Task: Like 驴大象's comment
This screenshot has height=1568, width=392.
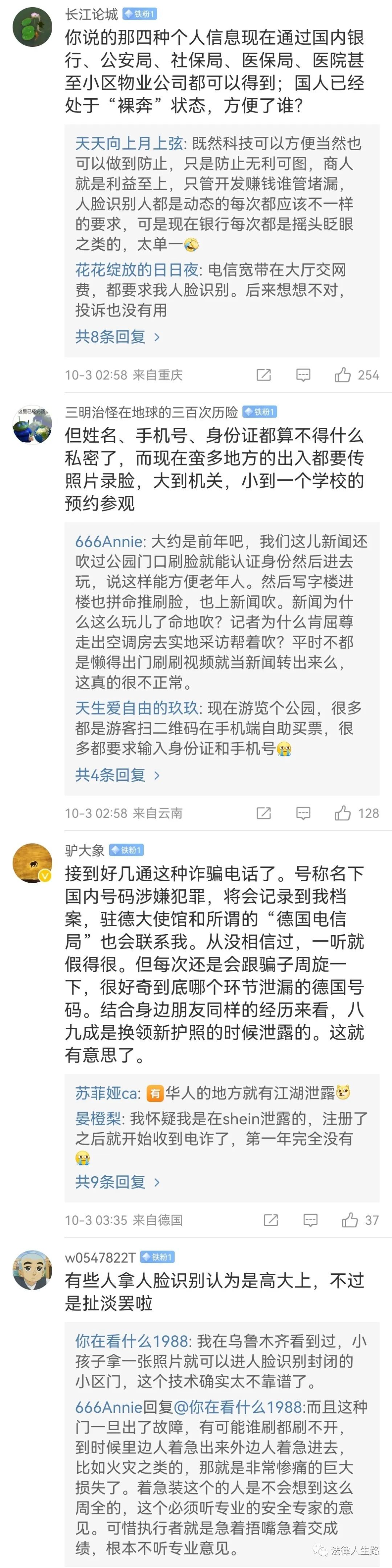Action: (350, 1220)
